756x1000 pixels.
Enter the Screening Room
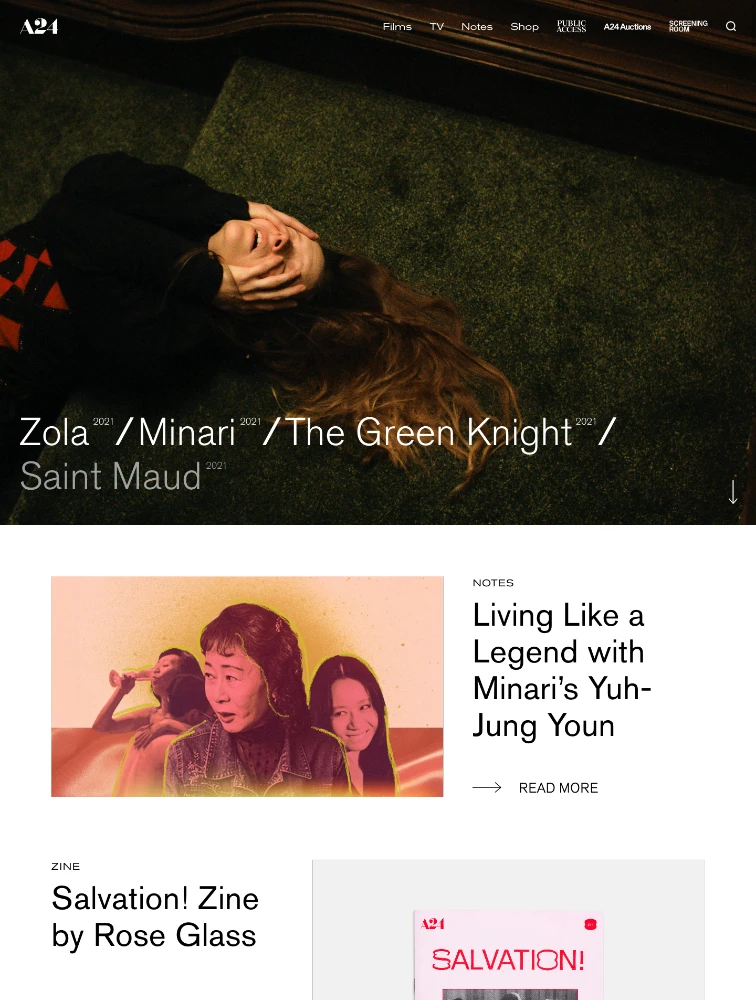click(688, 27)
